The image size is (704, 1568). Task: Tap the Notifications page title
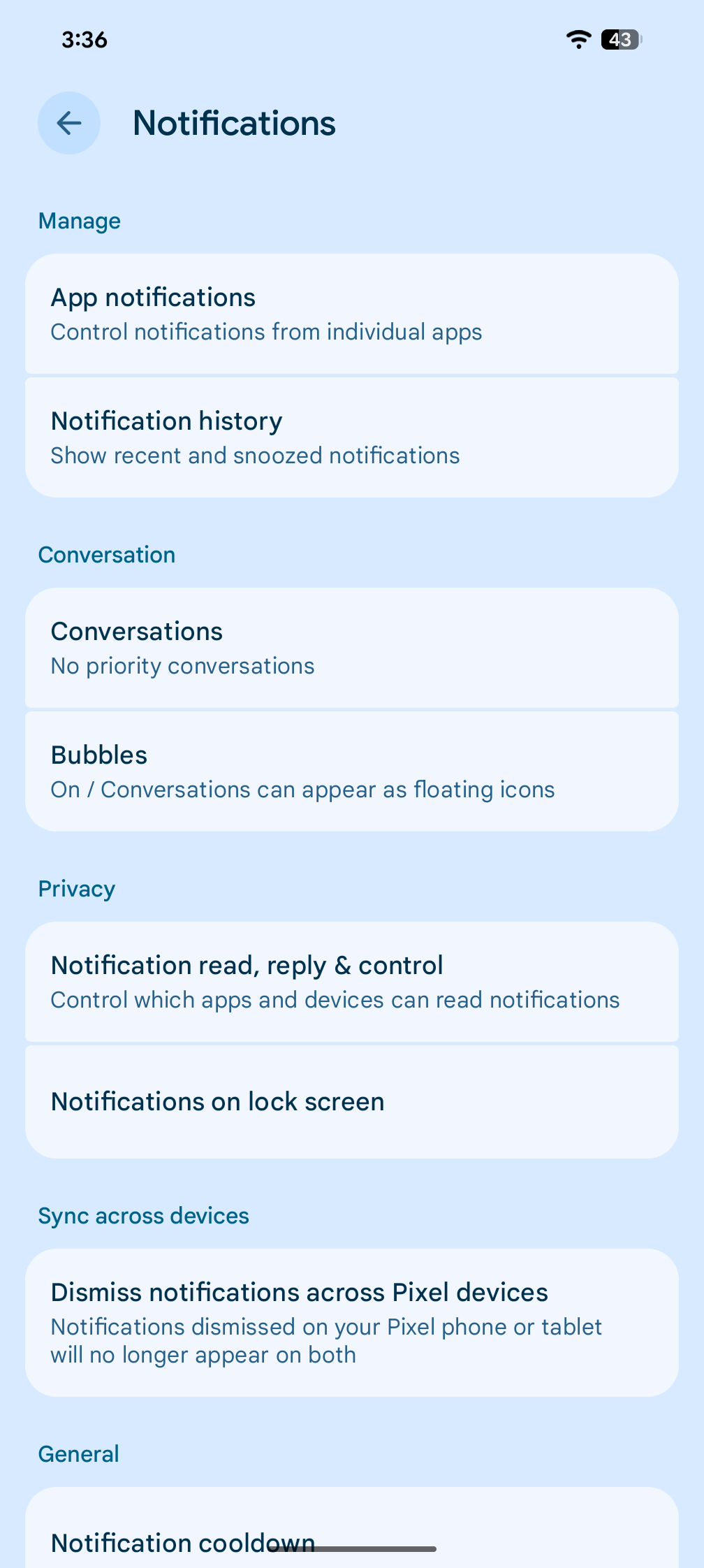234,123
